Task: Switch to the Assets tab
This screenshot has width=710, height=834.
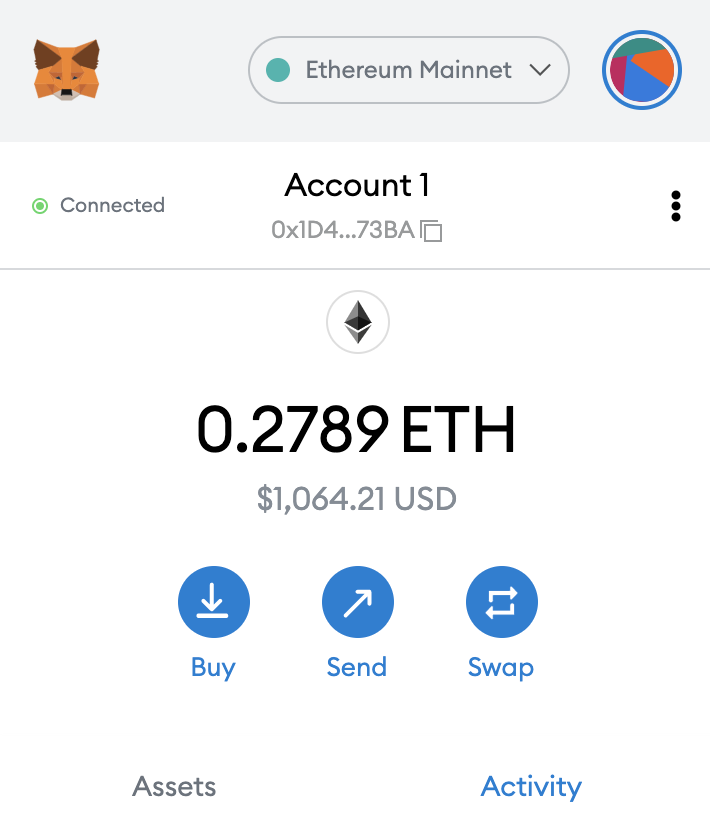Action: (x=174, y=787)
